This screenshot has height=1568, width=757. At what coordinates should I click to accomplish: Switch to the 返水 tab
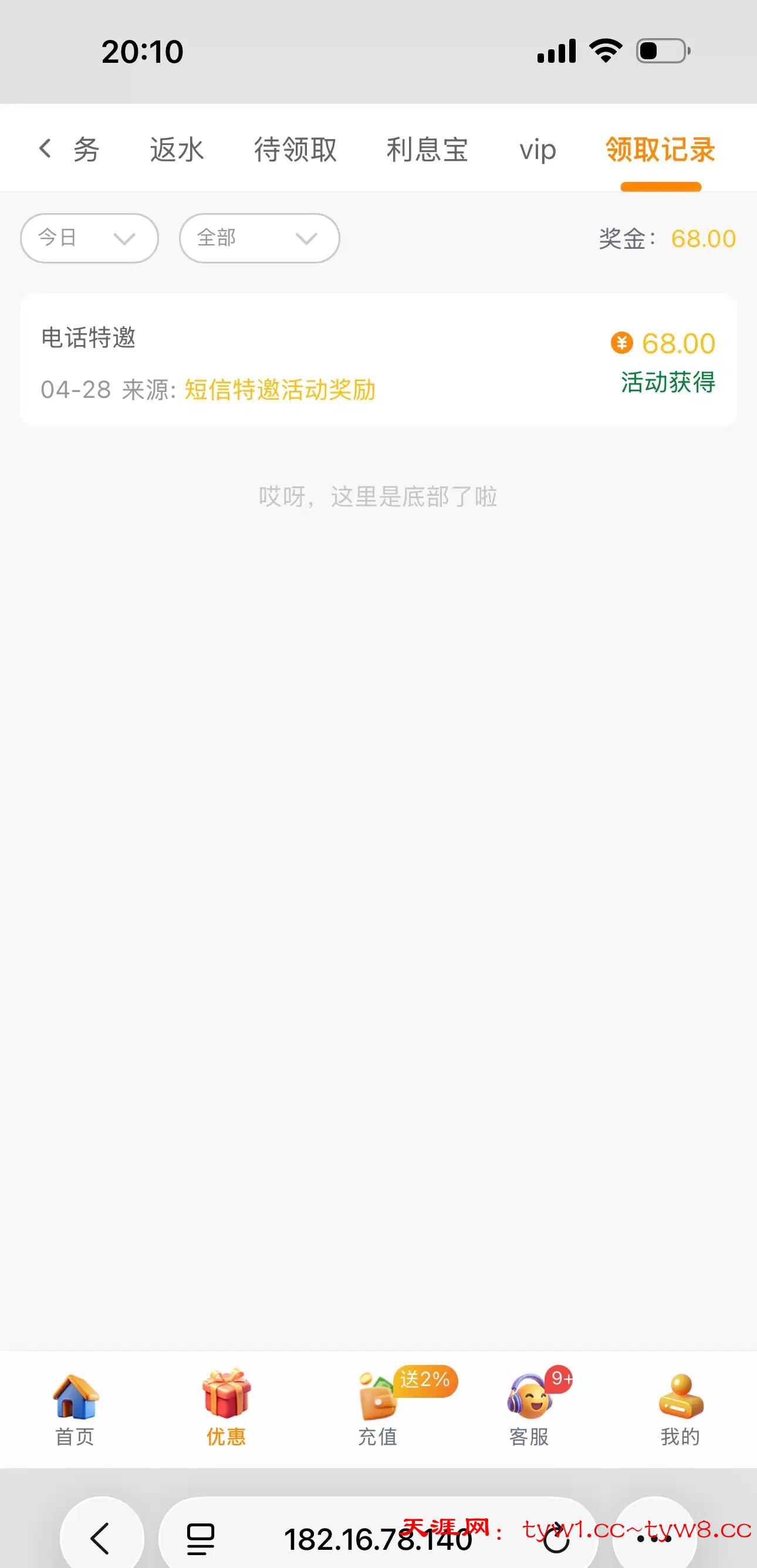[x=177, y=149]
